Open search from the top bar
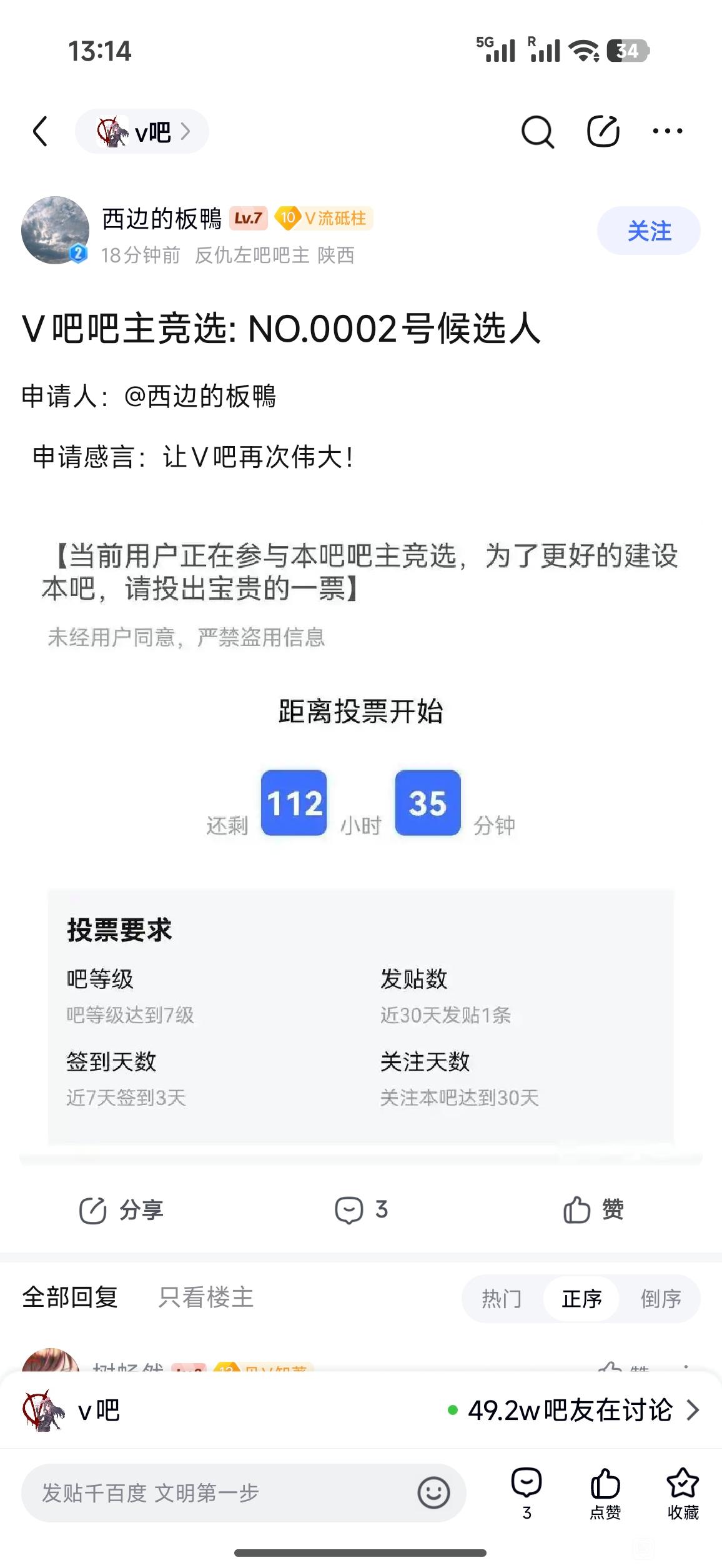This screenshot has height=1568, width=722. [537, 132]
